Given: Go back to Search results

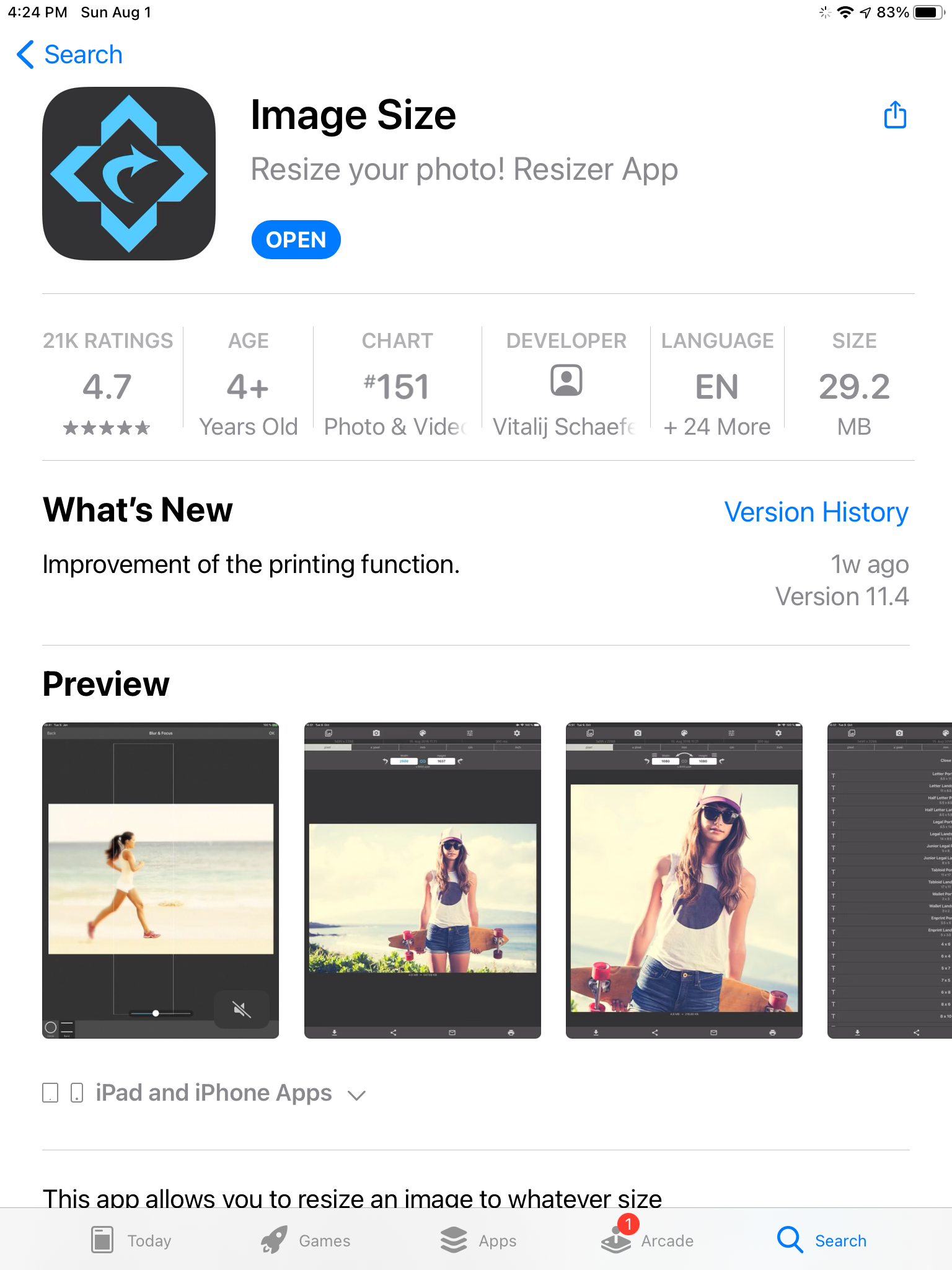Looking at the screenshot, I should pyautogui.click(x=69, y=55).
